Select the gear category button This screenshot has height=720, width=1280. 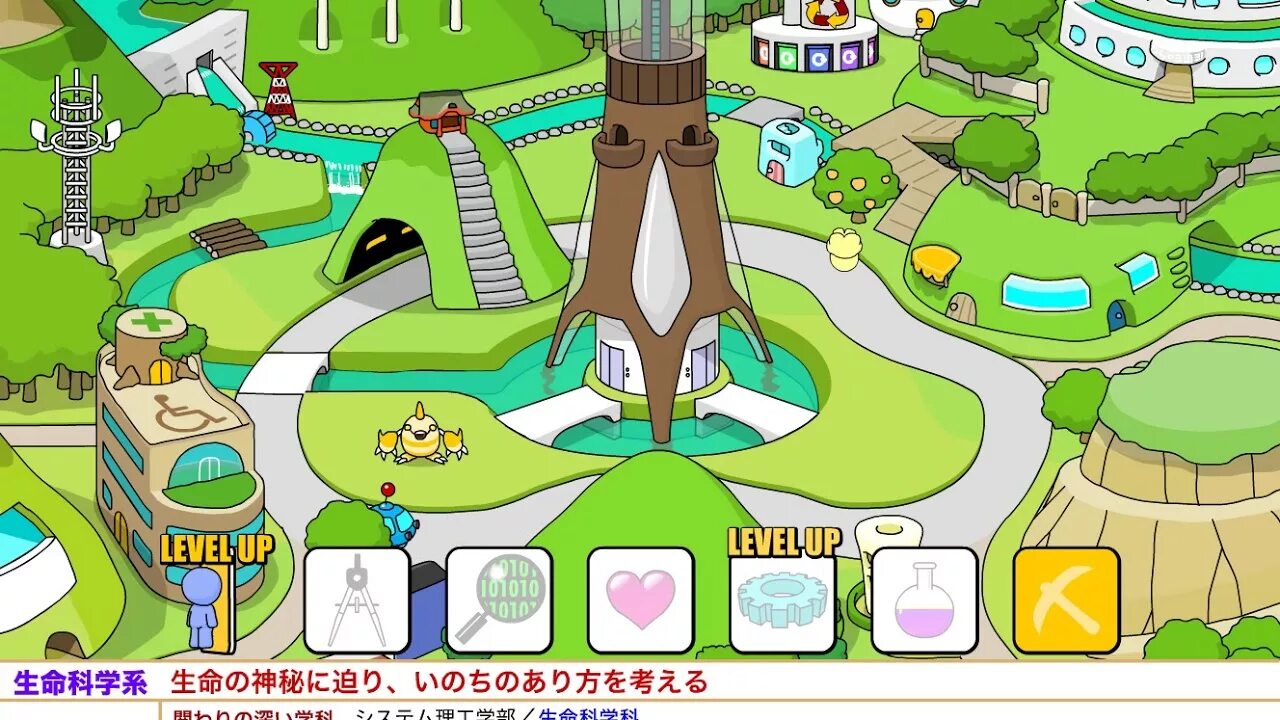(783, 602)
